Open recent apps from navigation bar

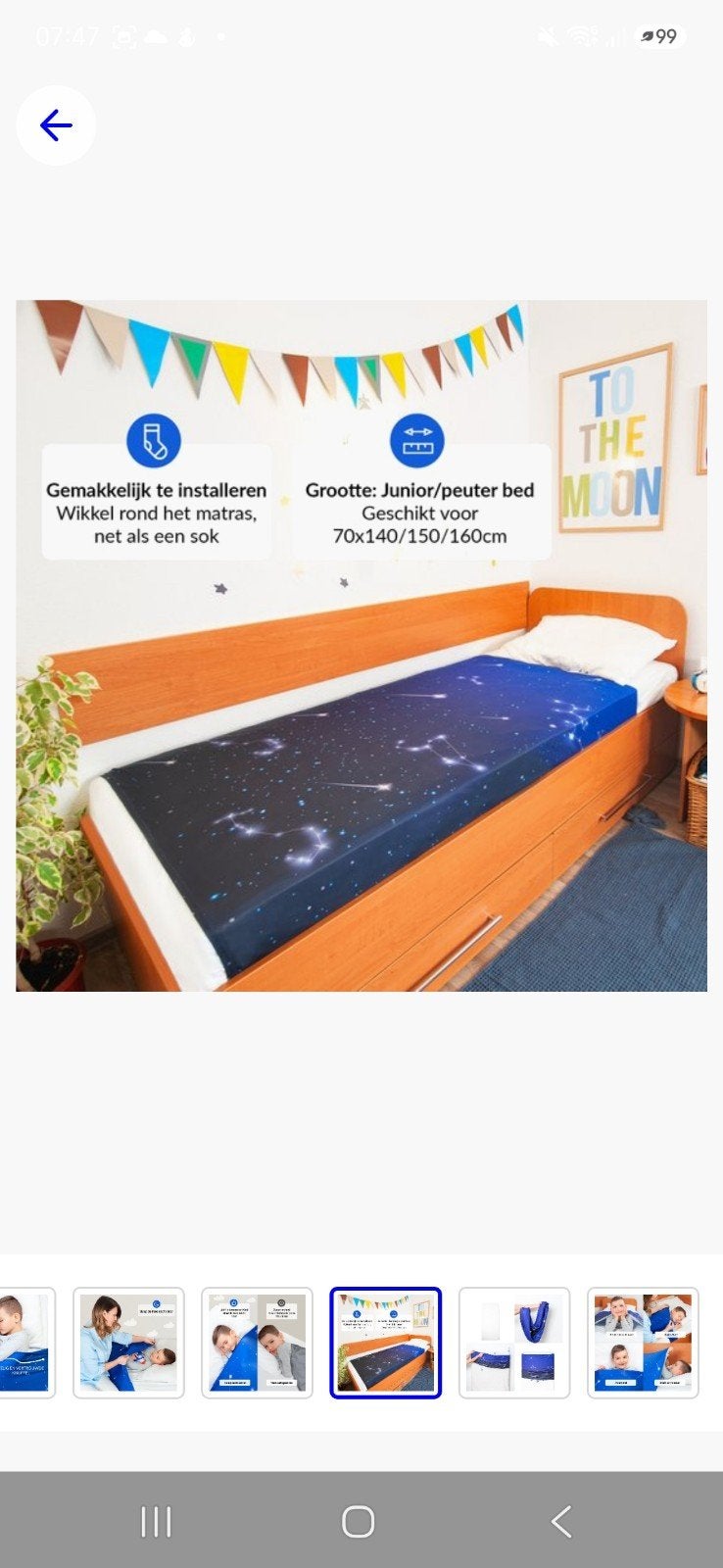[x=156, y=1521]
